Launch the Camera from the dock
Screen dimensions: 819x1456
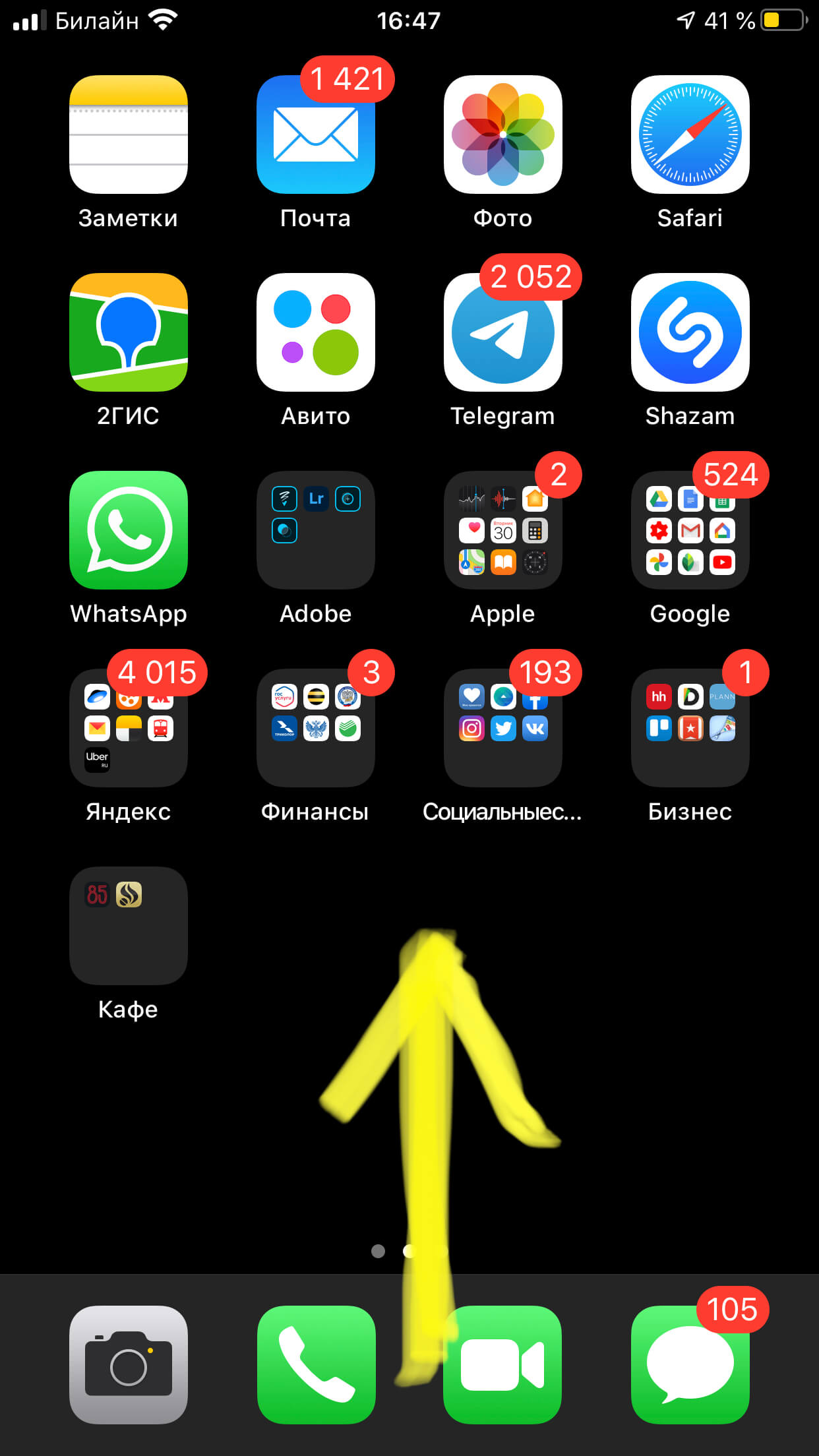pos(129,1364)
